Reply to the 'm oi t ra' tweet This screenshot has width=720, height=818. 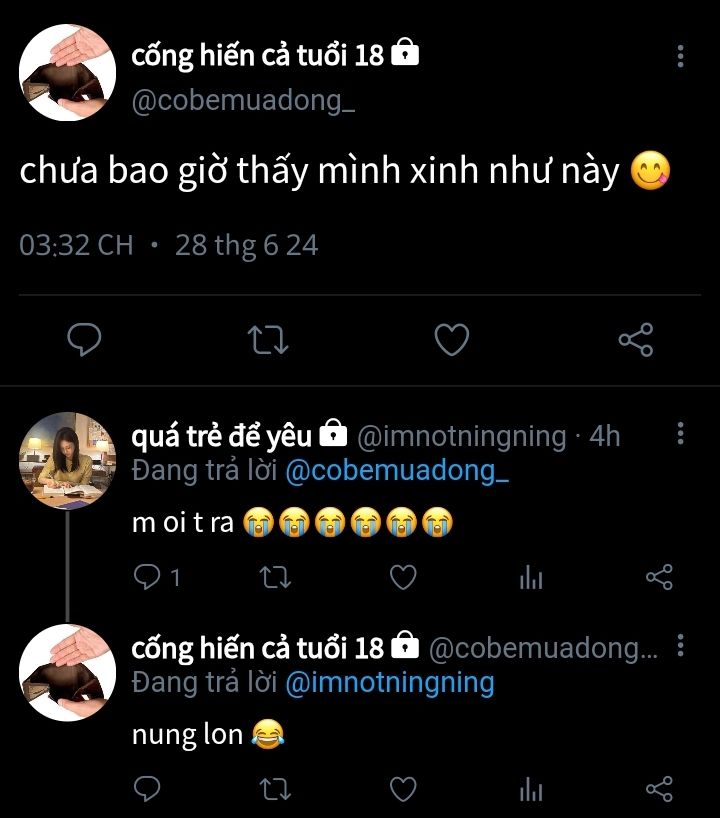pyautogui.click(x=148, y=577)
